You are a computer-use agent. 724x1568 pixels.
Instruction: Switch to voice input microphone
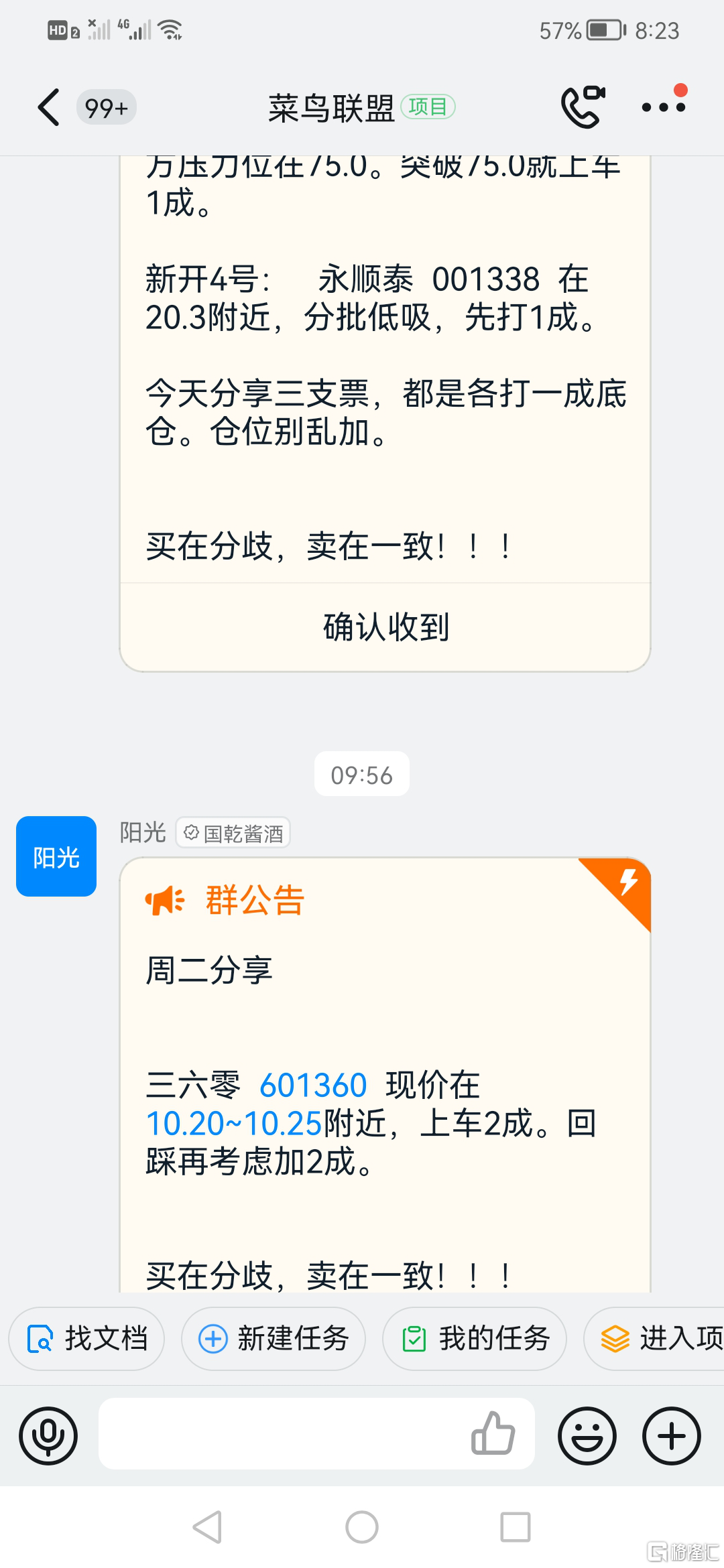[48, 1437]
